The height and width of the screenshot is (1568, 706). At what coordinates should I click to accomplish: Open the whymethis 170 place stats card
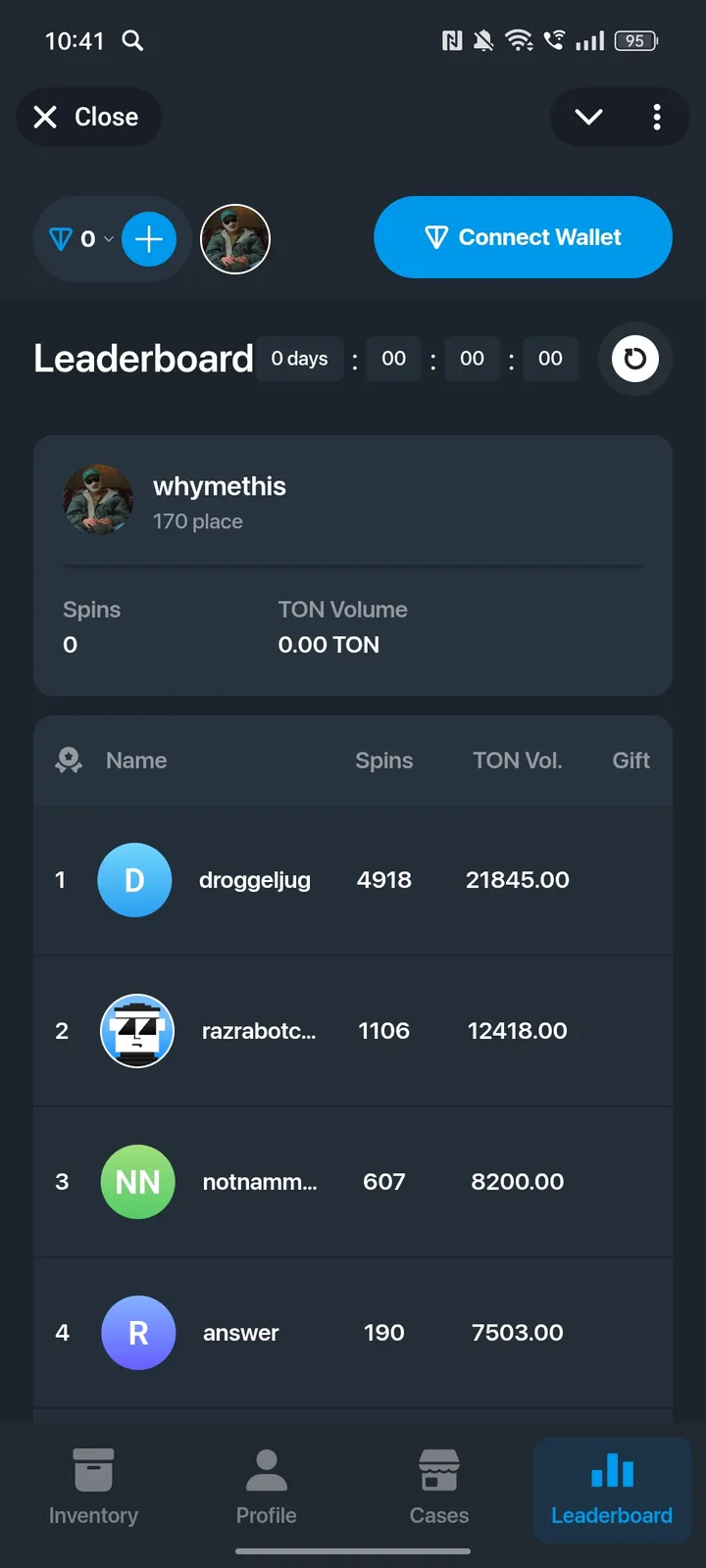pyautogui.click(x=353, y=565)
